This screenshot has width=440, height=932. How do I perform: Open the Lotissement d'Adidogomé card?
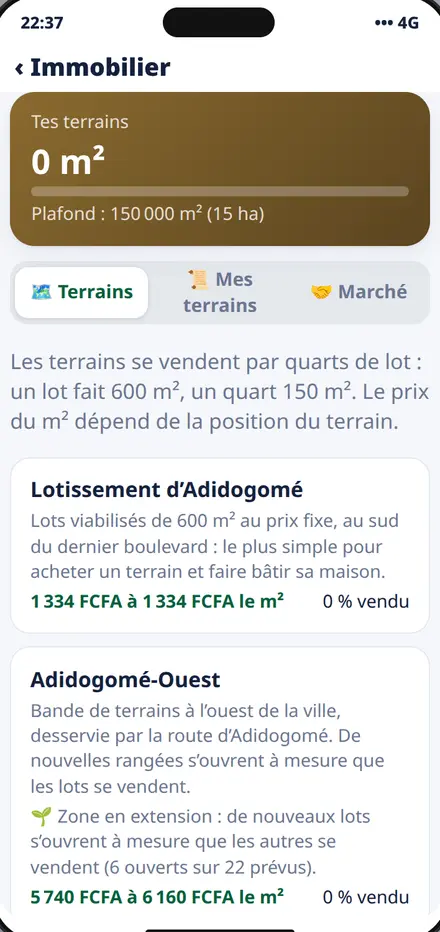220,545
